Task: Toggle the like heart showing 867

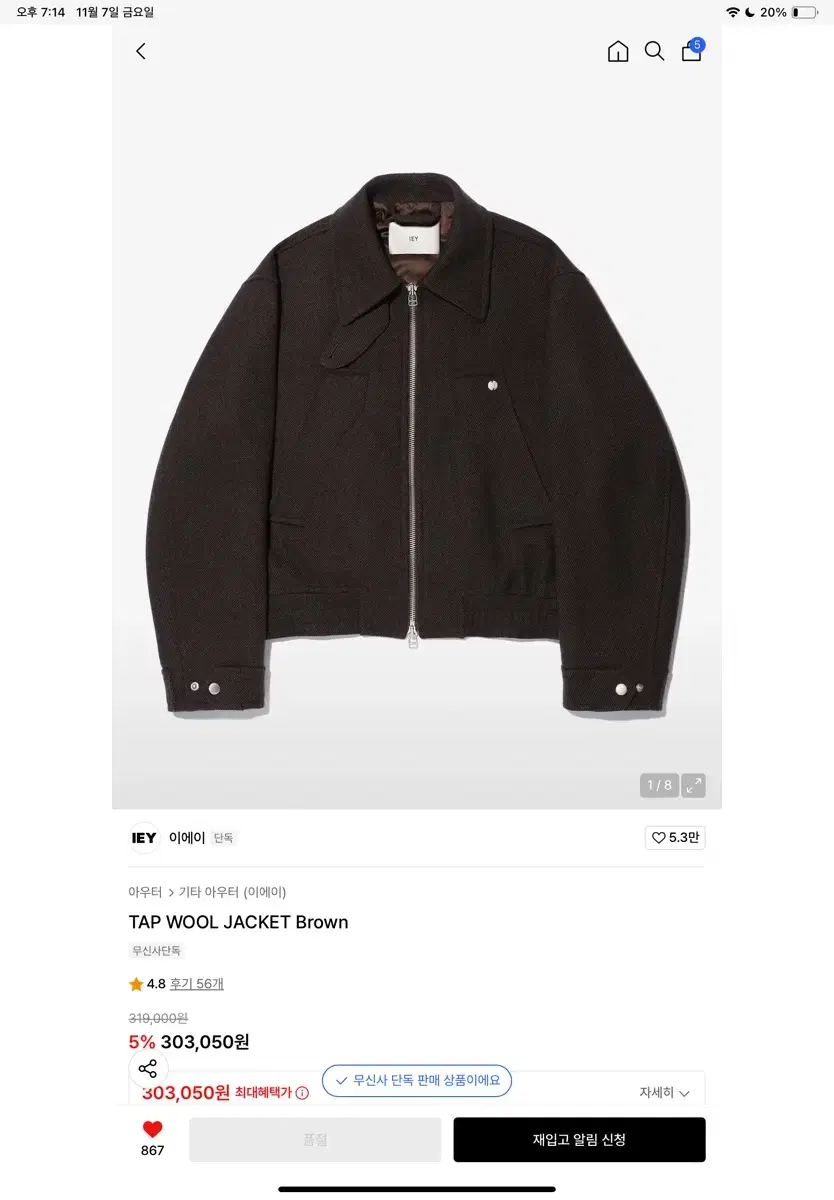Action: point(151,1134)
